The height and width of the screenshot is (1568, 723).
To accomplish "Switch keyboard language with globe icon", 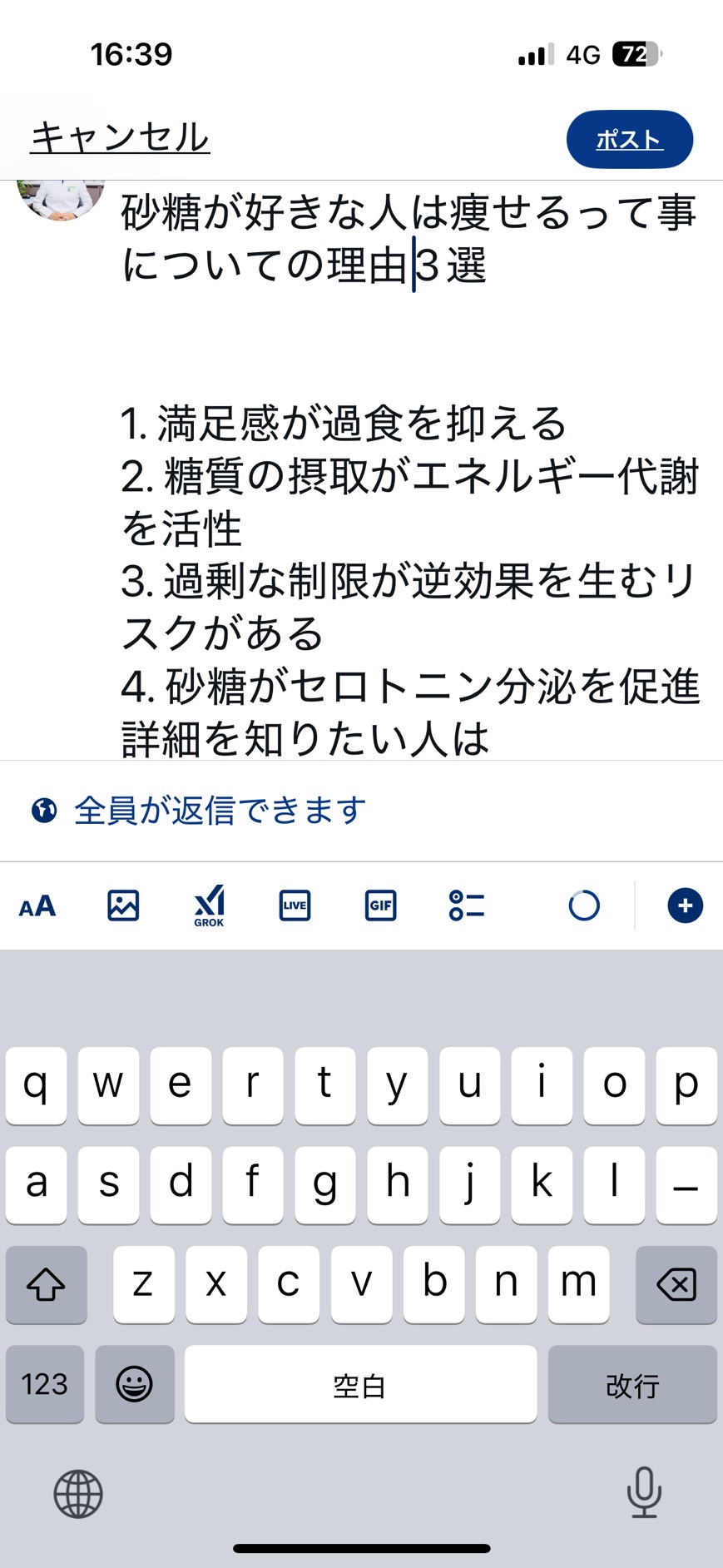I will [x=78, y=1494].
